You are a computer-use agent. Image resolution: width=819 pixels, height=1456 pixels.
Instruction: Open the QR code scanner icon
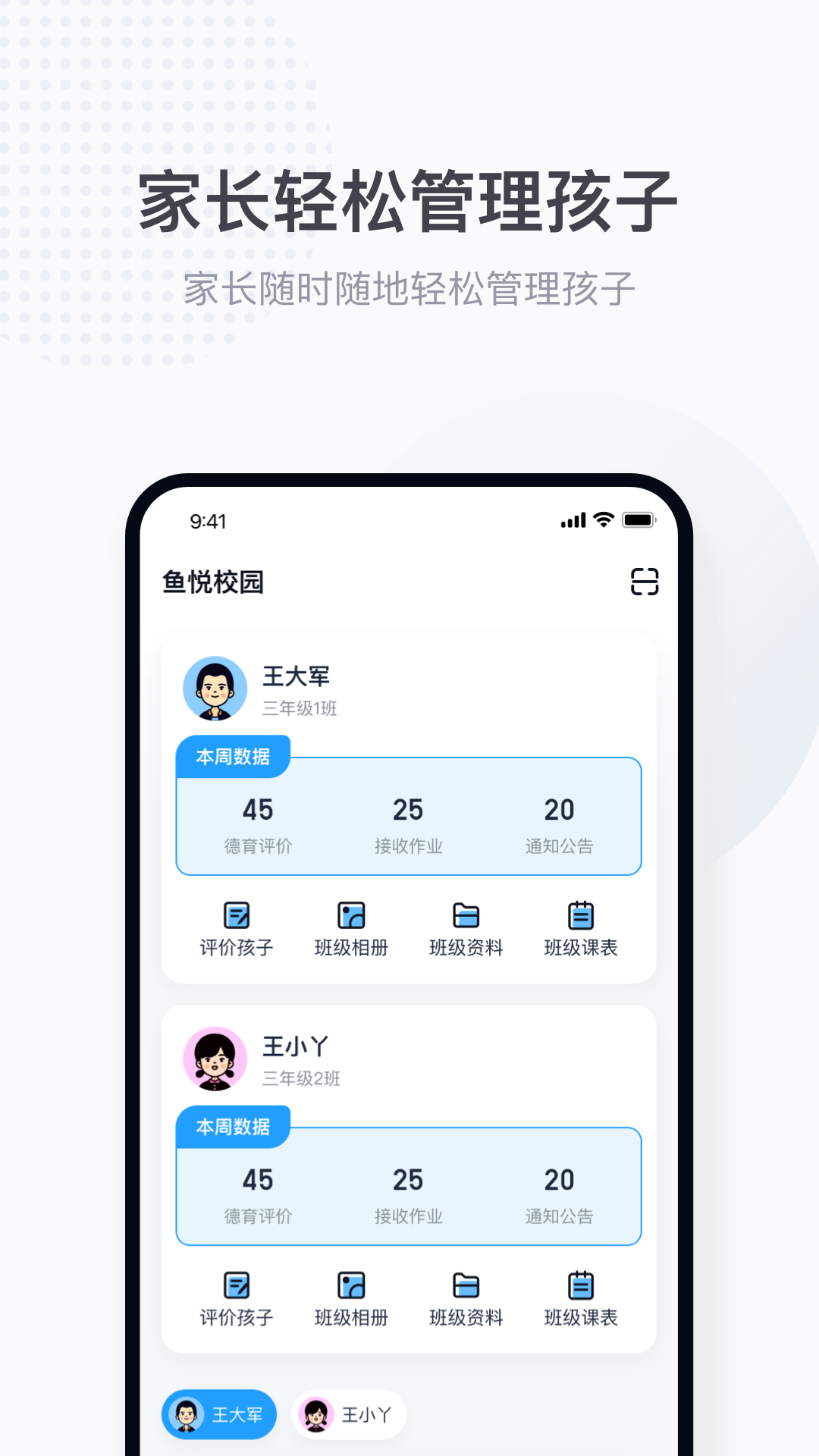pos(645,582)
